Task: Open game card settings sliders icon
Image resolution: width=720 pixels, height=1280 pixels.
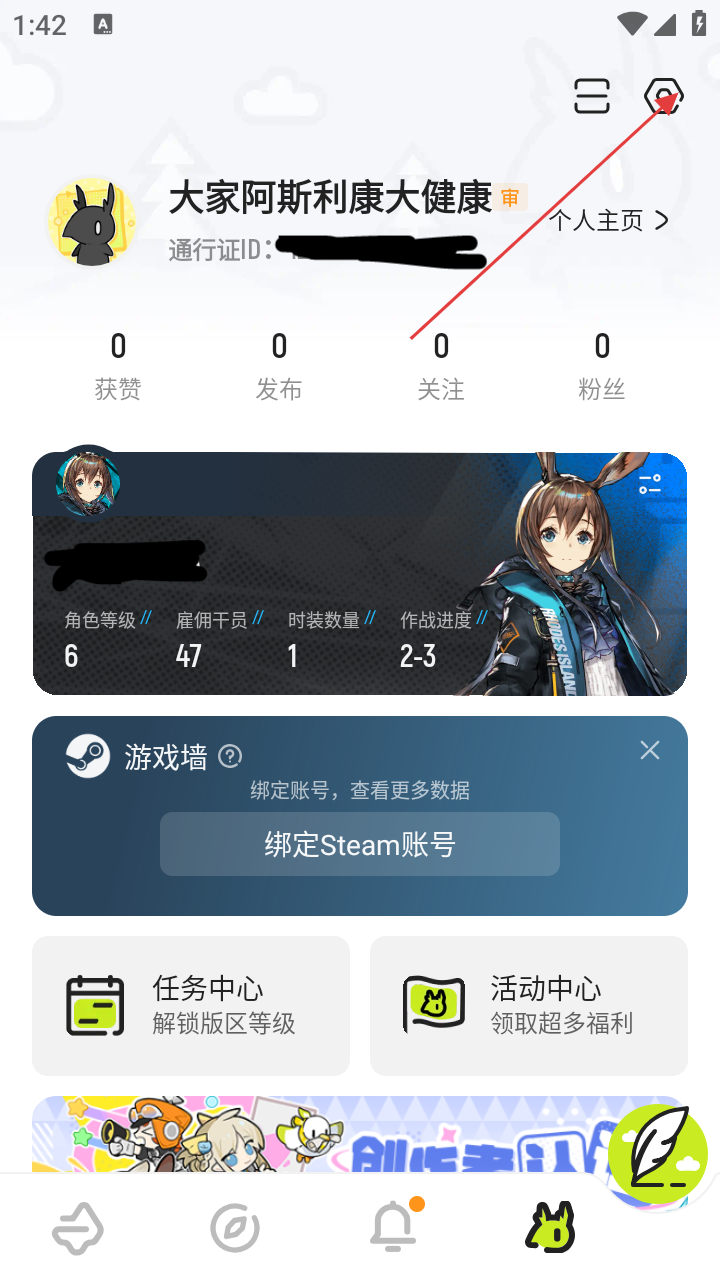Action: coord(650,485)
